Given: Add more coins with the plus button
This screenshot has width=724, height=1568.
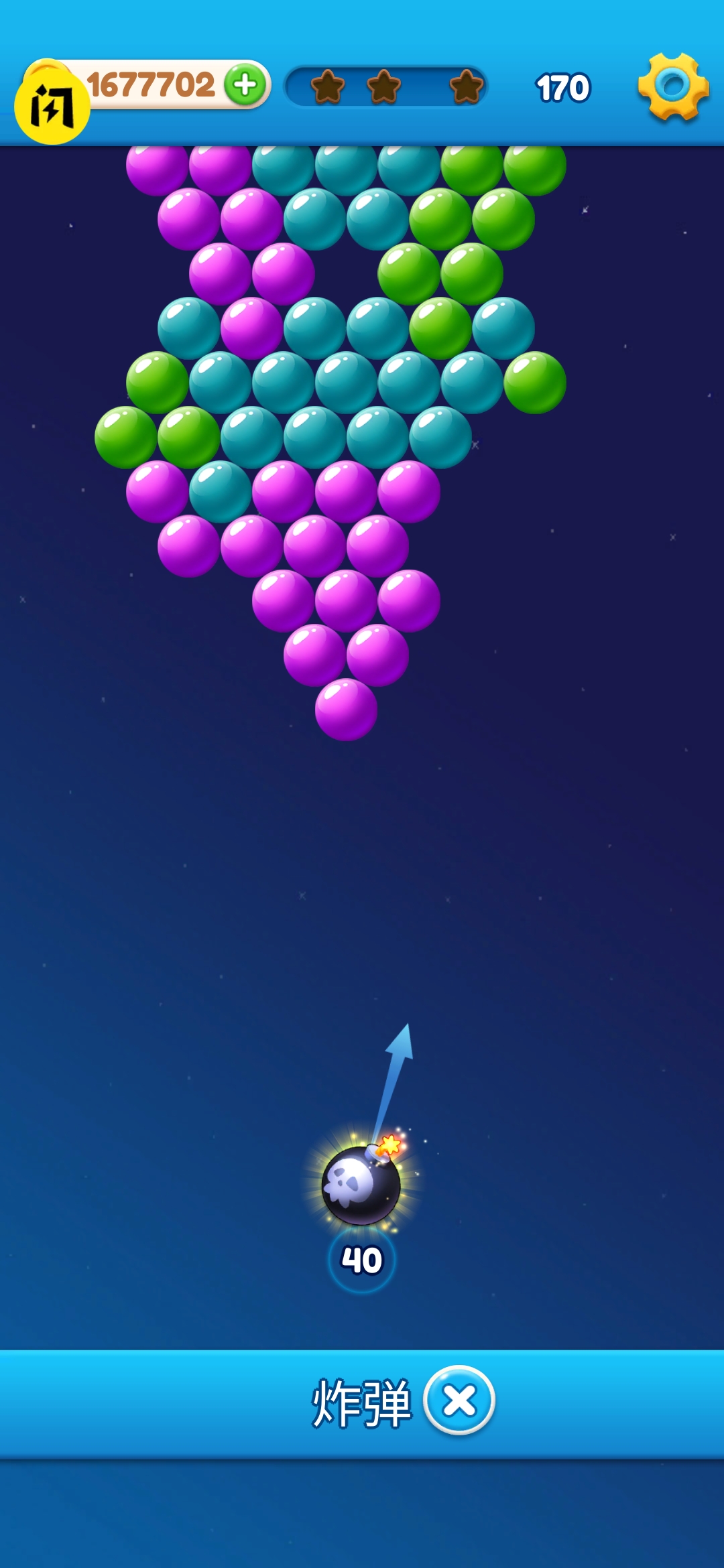Looking at the screenshot, I should pos(245,85).
